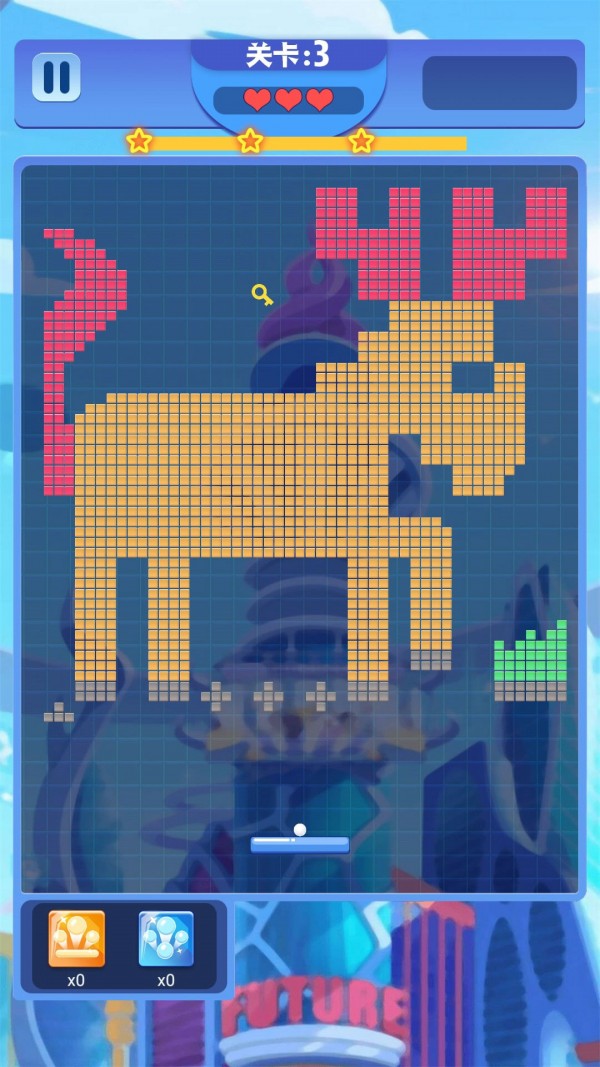Pause the game
Screen dimensions: 600x1067
56,77
